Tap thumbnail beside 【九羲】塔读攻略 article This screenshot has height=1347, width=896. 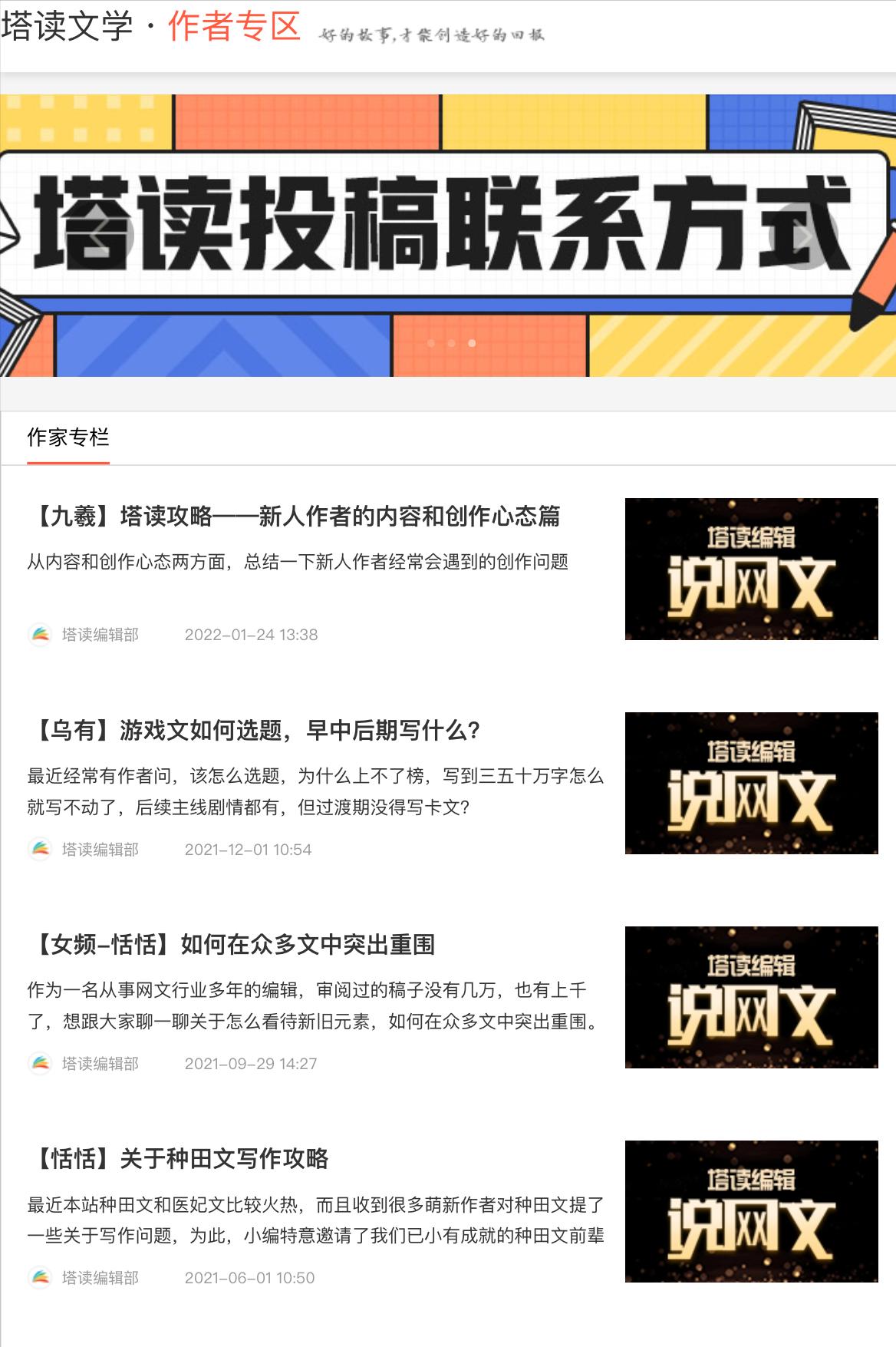[x=751, y=569]
